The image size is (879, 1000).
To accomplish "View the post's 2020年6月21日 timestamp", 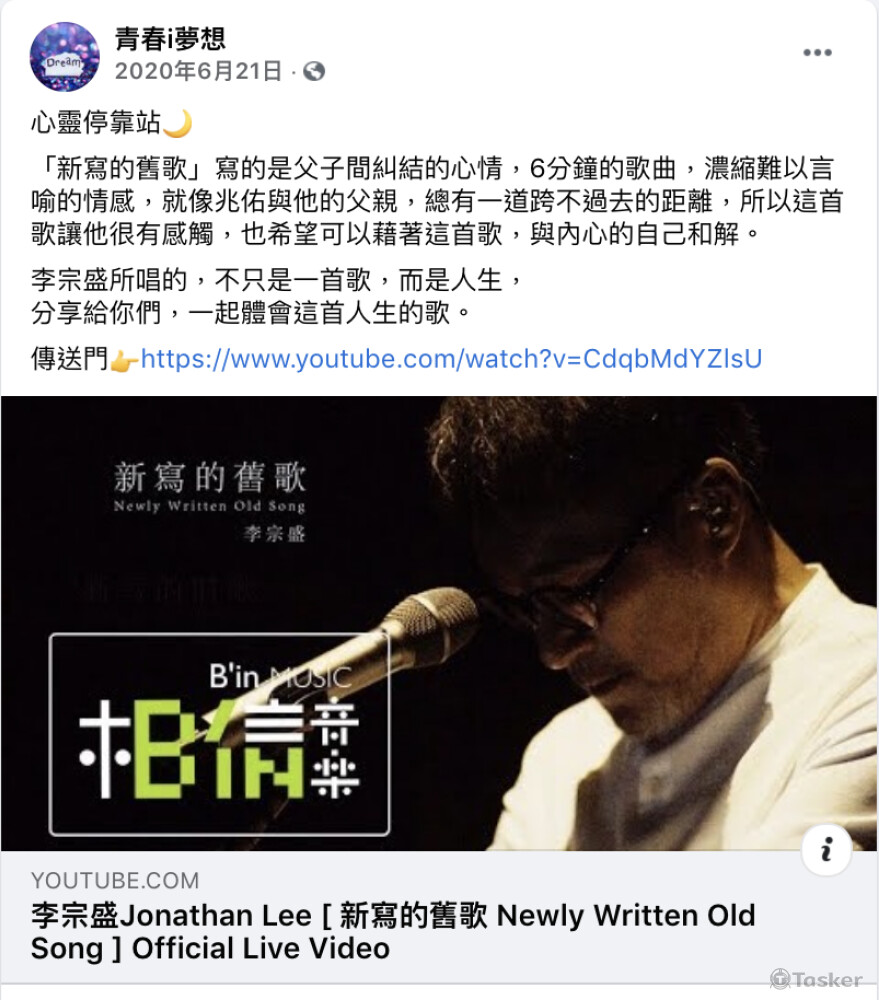I will click(200, 71).
